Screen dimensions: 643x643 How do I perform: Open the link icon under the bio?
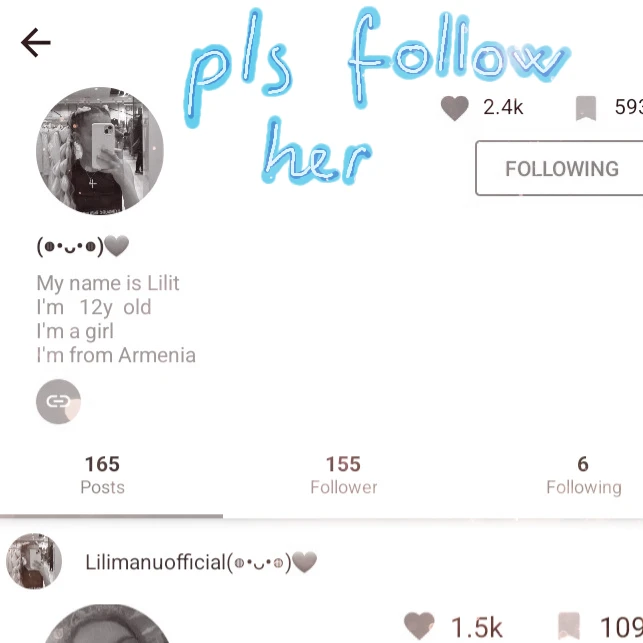click(58, 401)
